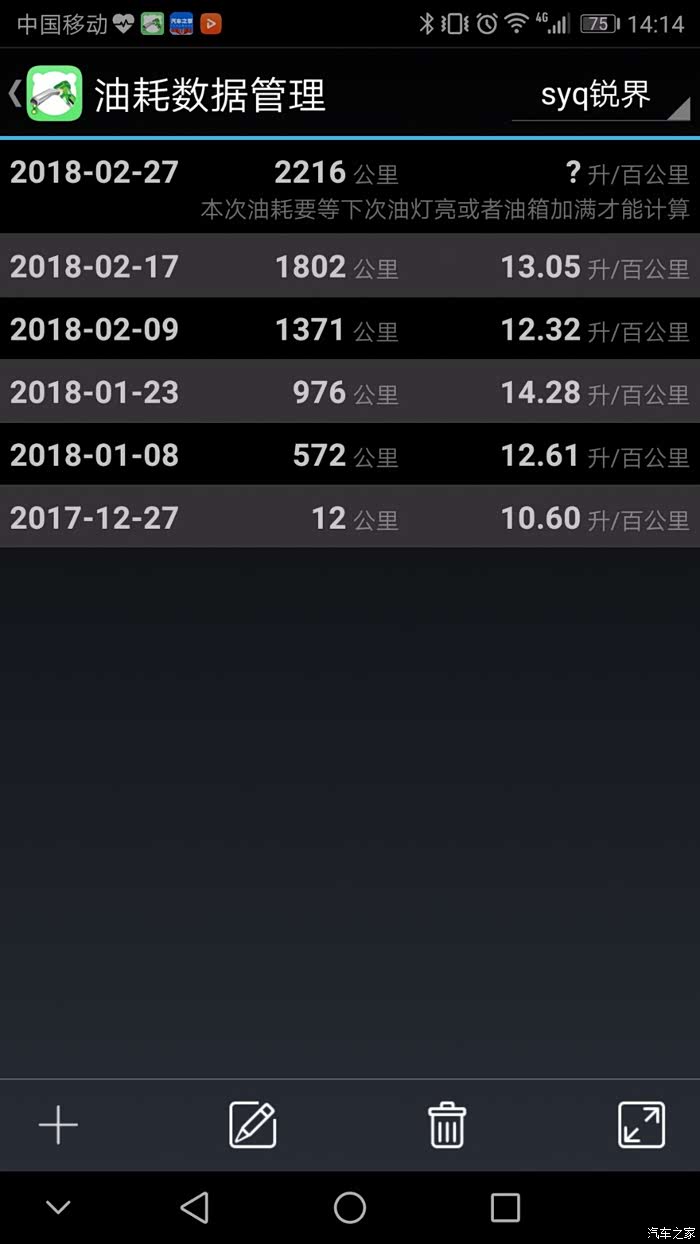
Task: Tap the system back triangle button
Action: click(195, 1208)
